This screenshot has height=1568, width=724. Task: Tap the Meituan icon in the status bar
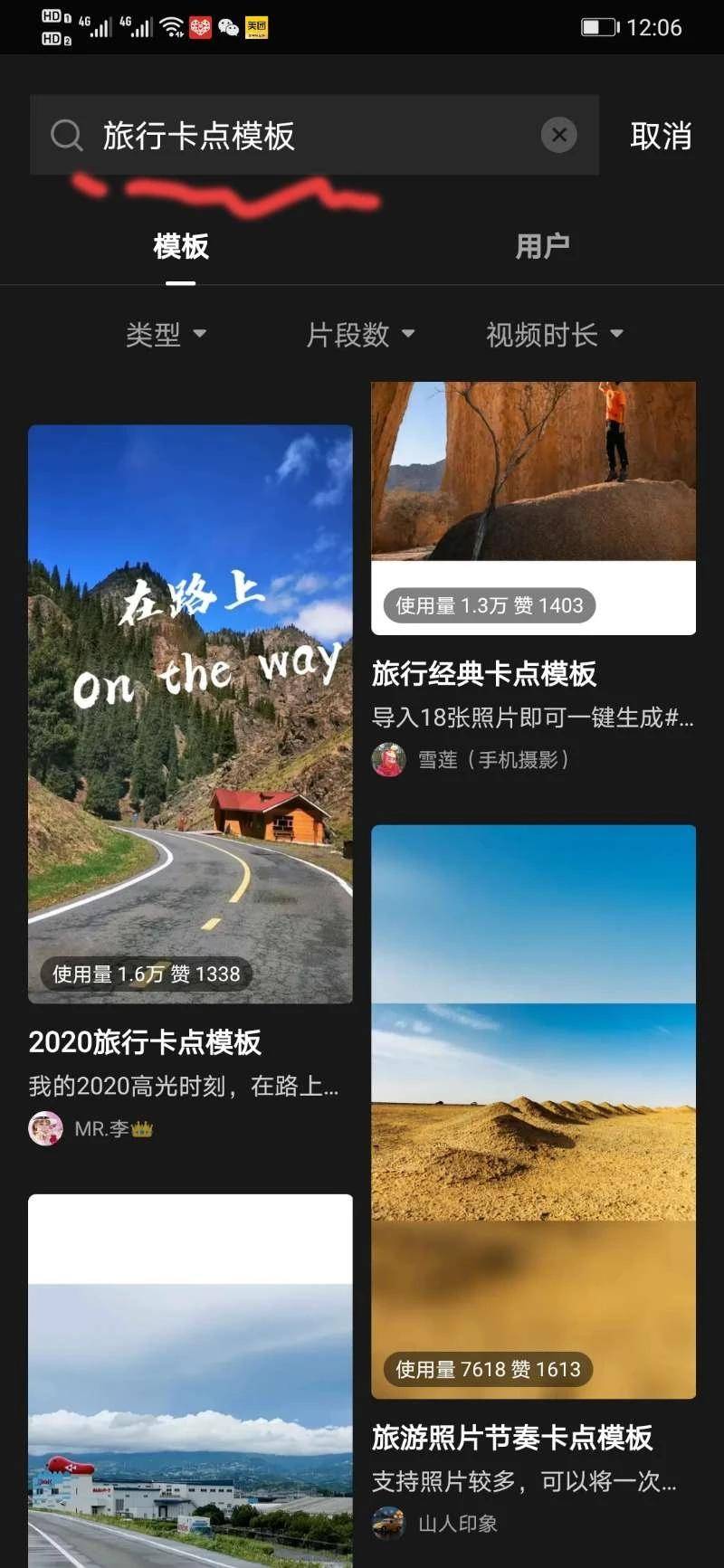(257, 27)
